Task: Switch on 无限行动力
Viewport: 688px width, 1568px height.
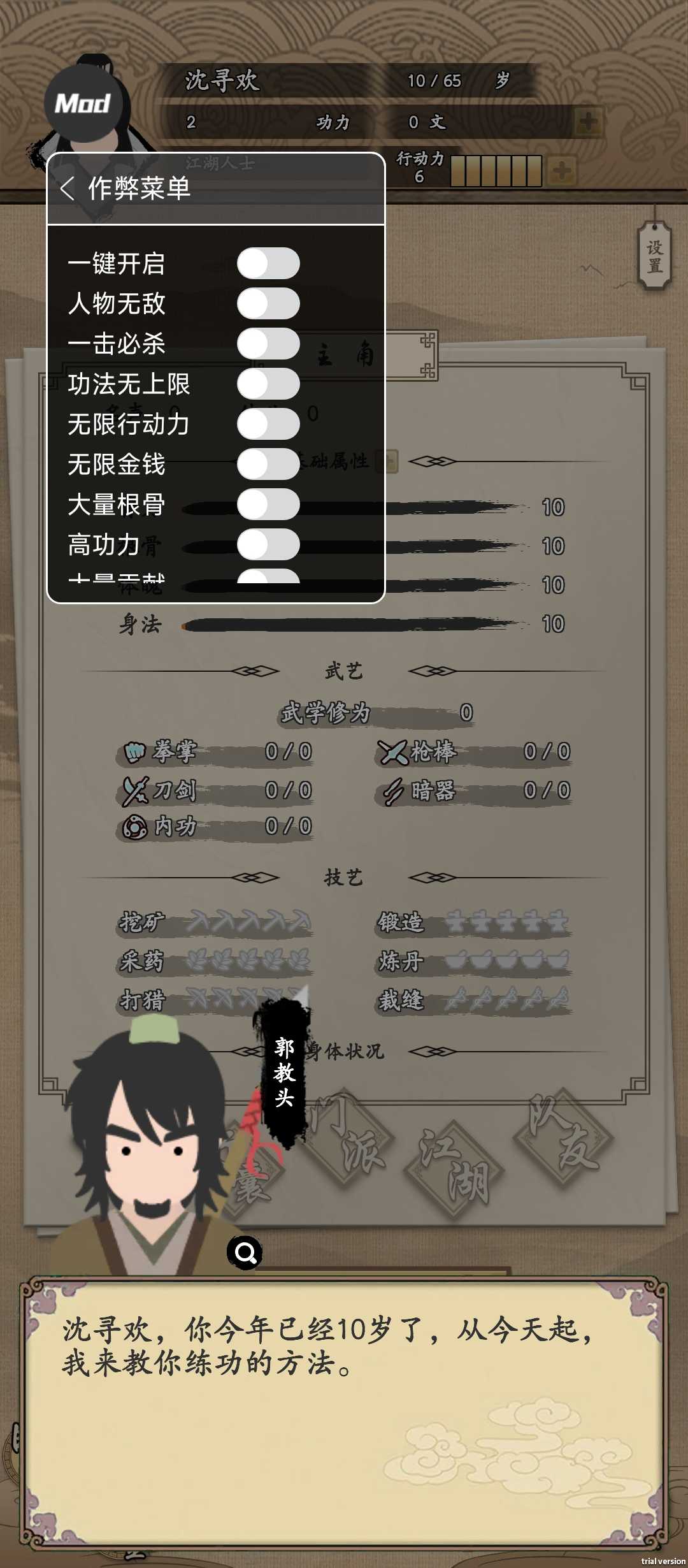Action: pyautogui.click(x=268, y=424)
